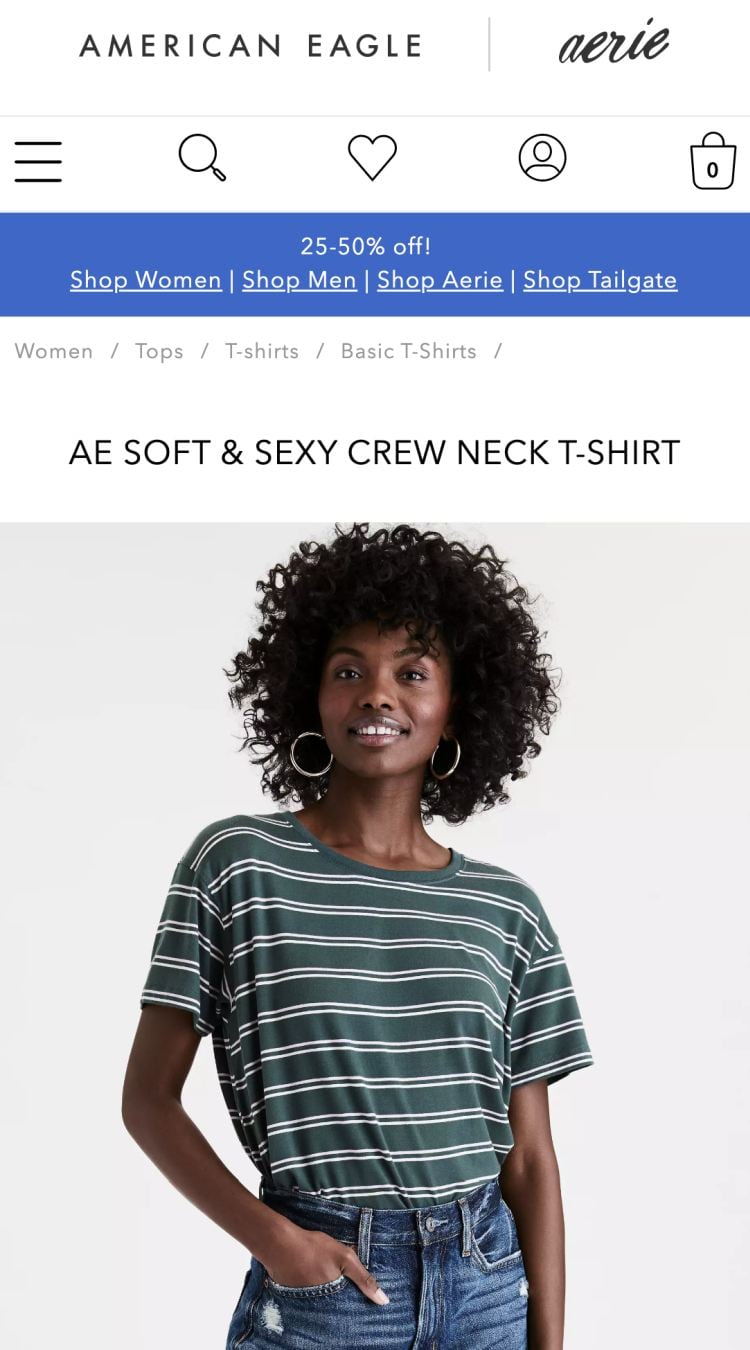750x1350 pixels.
Task: Open the search icon
Action: (201, 158)
